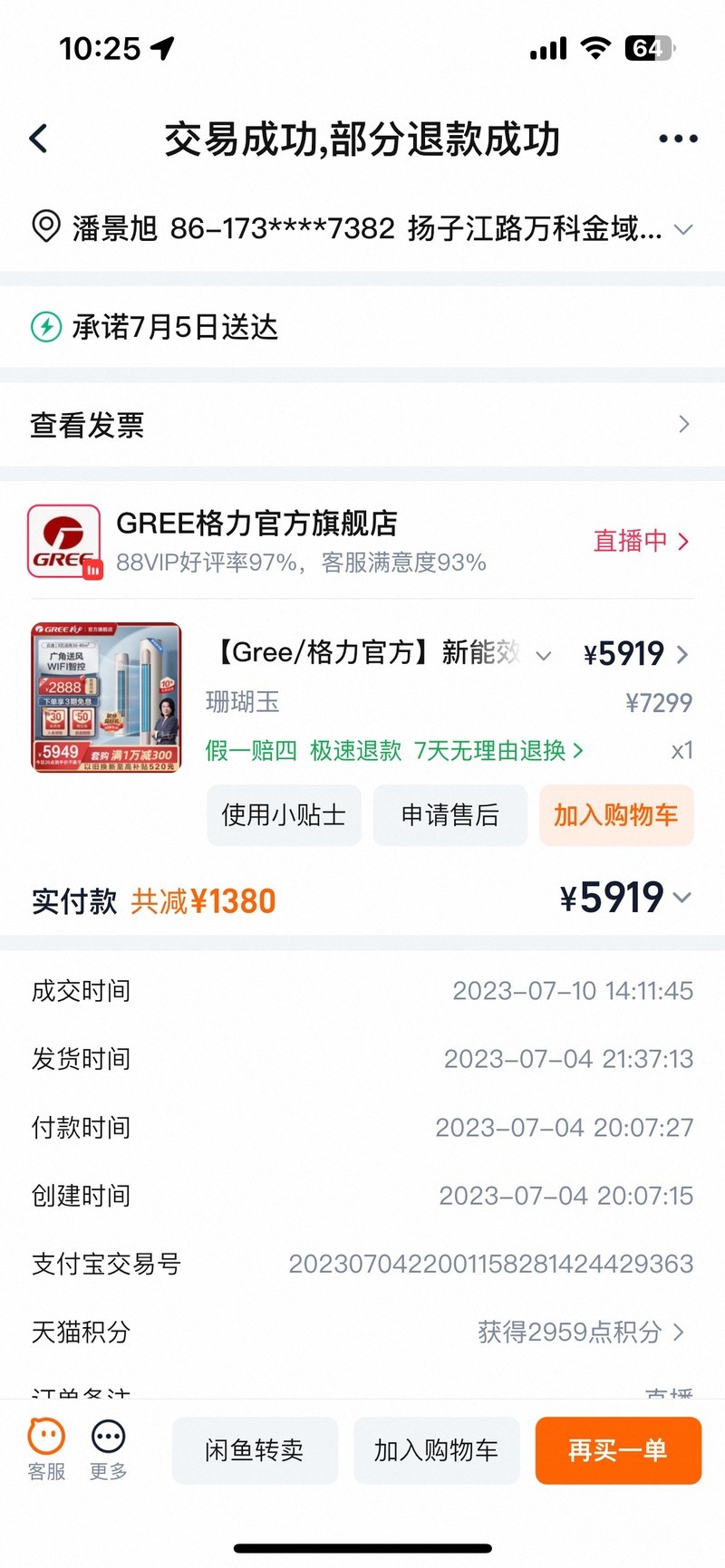Open 天猫积分 earned points details
Screen dimensions: 725x1568
(x=580, y=1332)
